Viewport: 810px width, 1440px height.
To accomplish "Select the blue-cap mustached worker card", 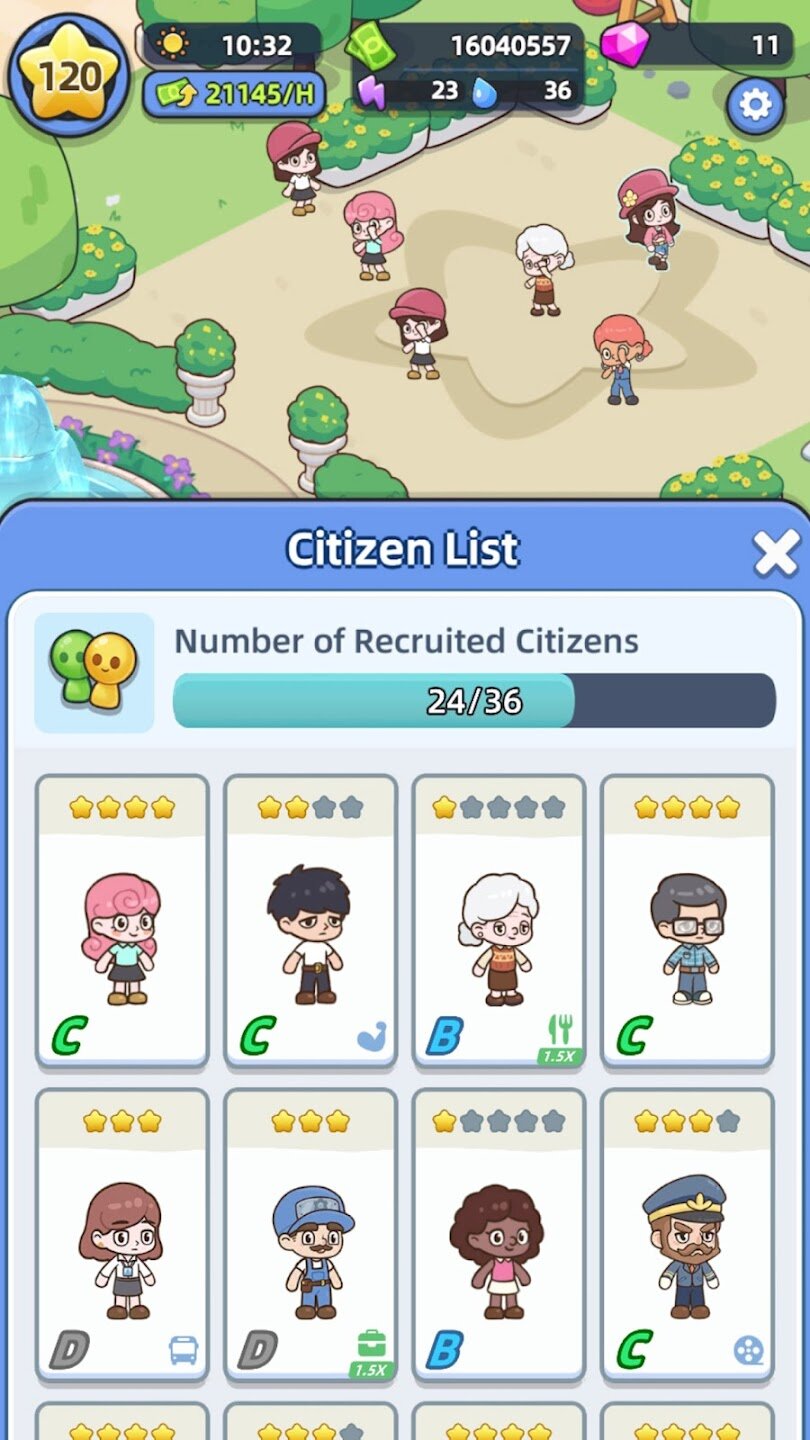I will coord(310,1235).
